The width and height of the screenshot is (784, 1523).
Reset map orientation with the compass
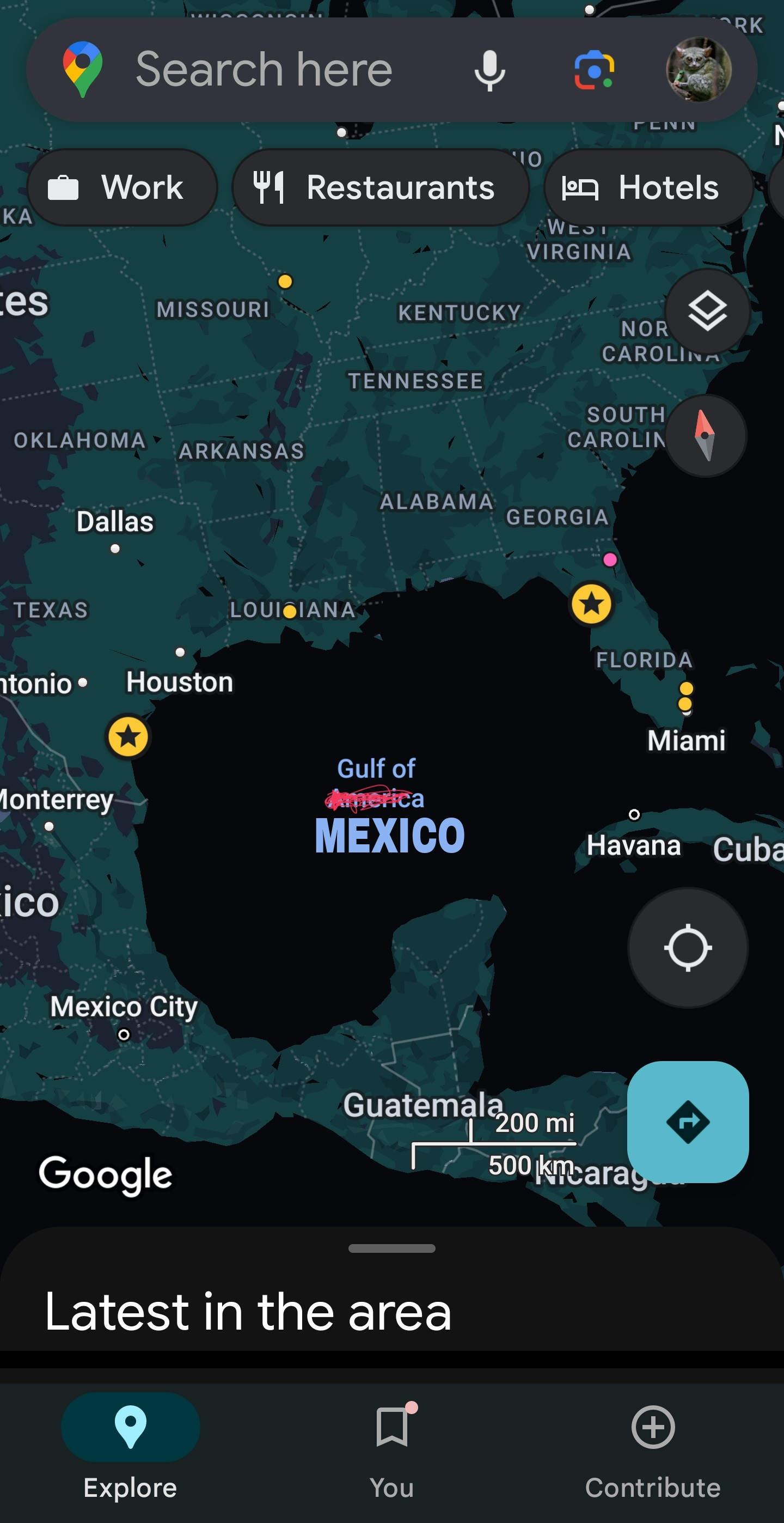[706, 436]
